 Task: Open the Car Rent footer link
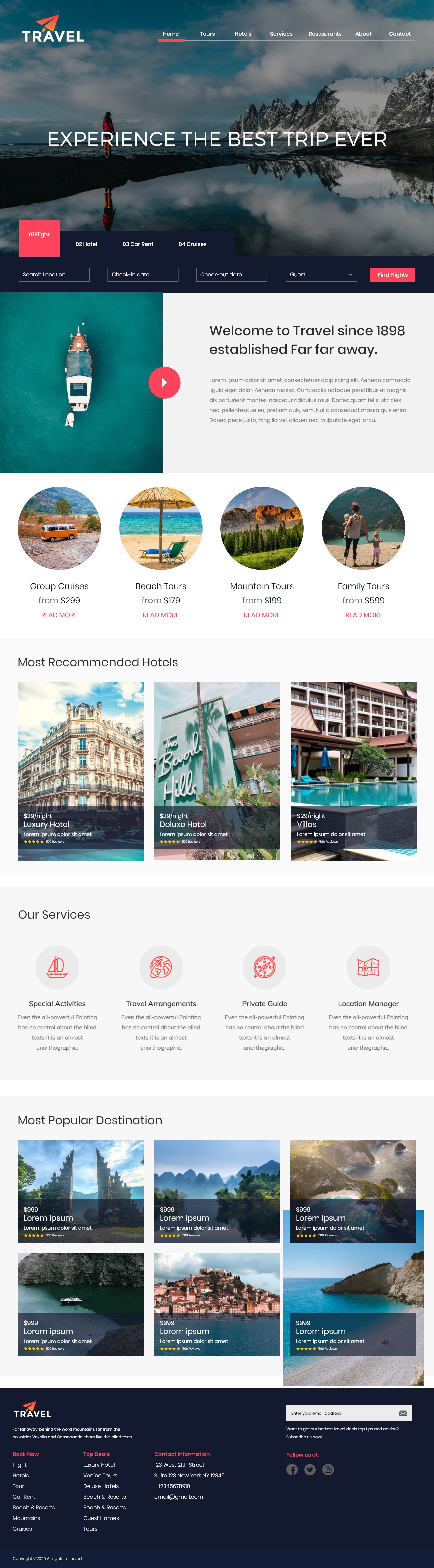(x=24, y=1497)
